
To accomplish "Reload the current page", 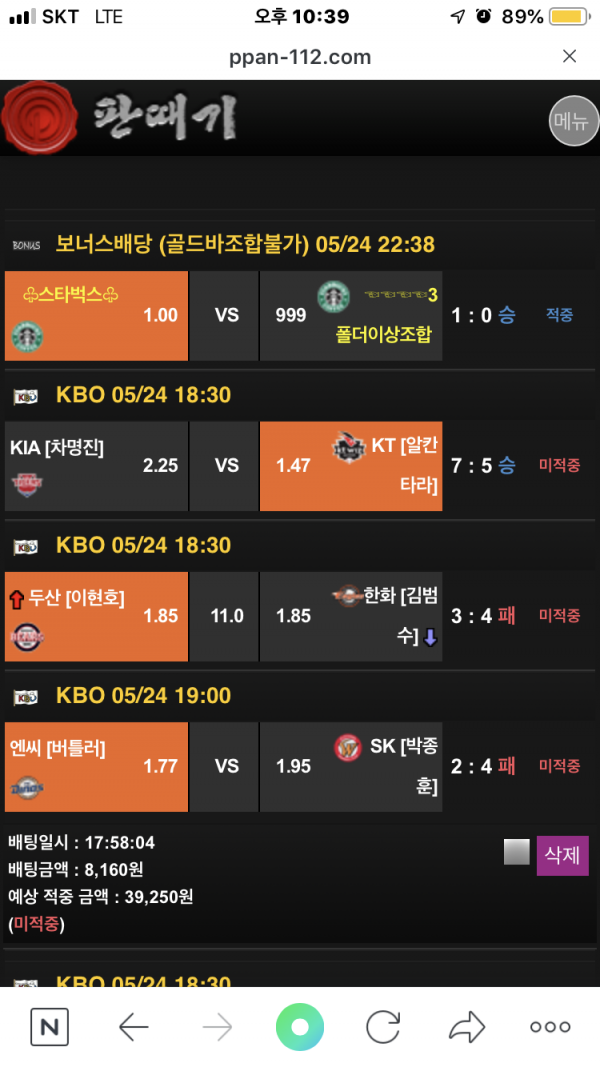I will (383, 1026).
